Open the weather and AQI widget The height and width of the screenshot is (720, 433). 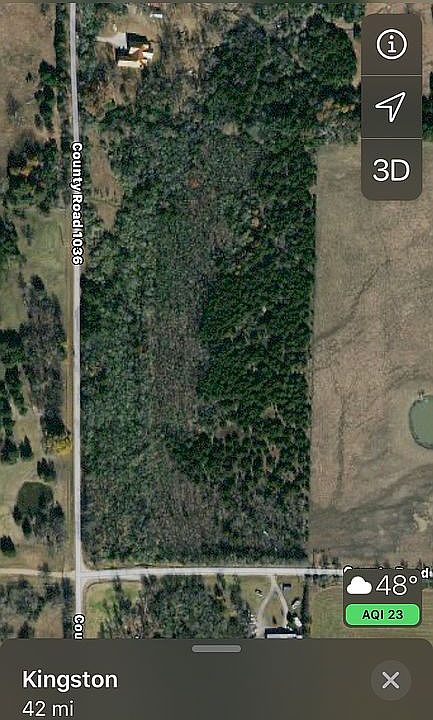tap(382, 598)
